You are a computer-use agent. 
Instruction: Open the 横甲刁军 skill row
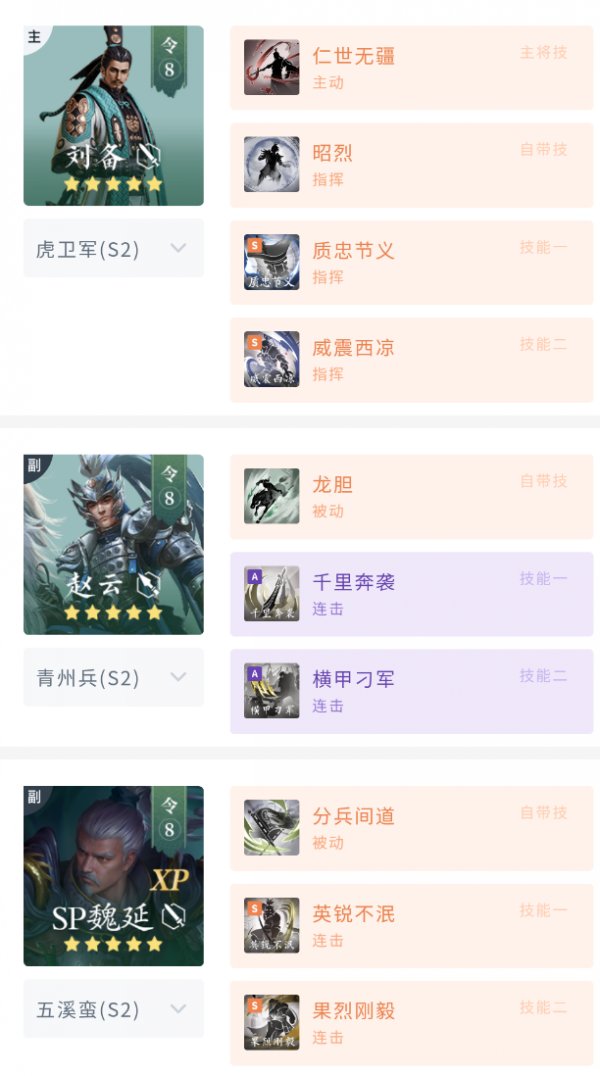point(411,691)
